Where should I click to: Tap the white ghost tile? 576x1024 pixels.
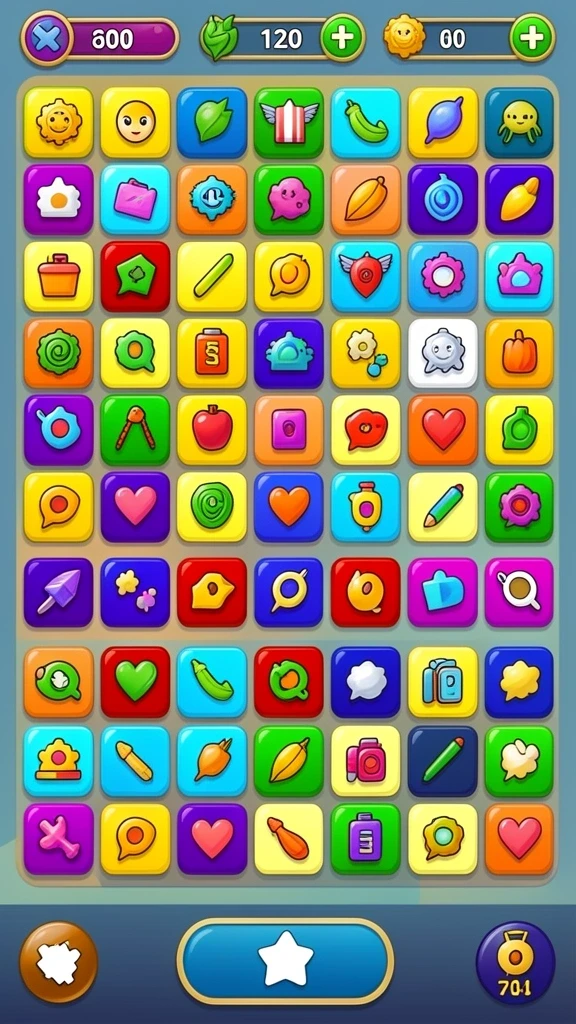442,353
